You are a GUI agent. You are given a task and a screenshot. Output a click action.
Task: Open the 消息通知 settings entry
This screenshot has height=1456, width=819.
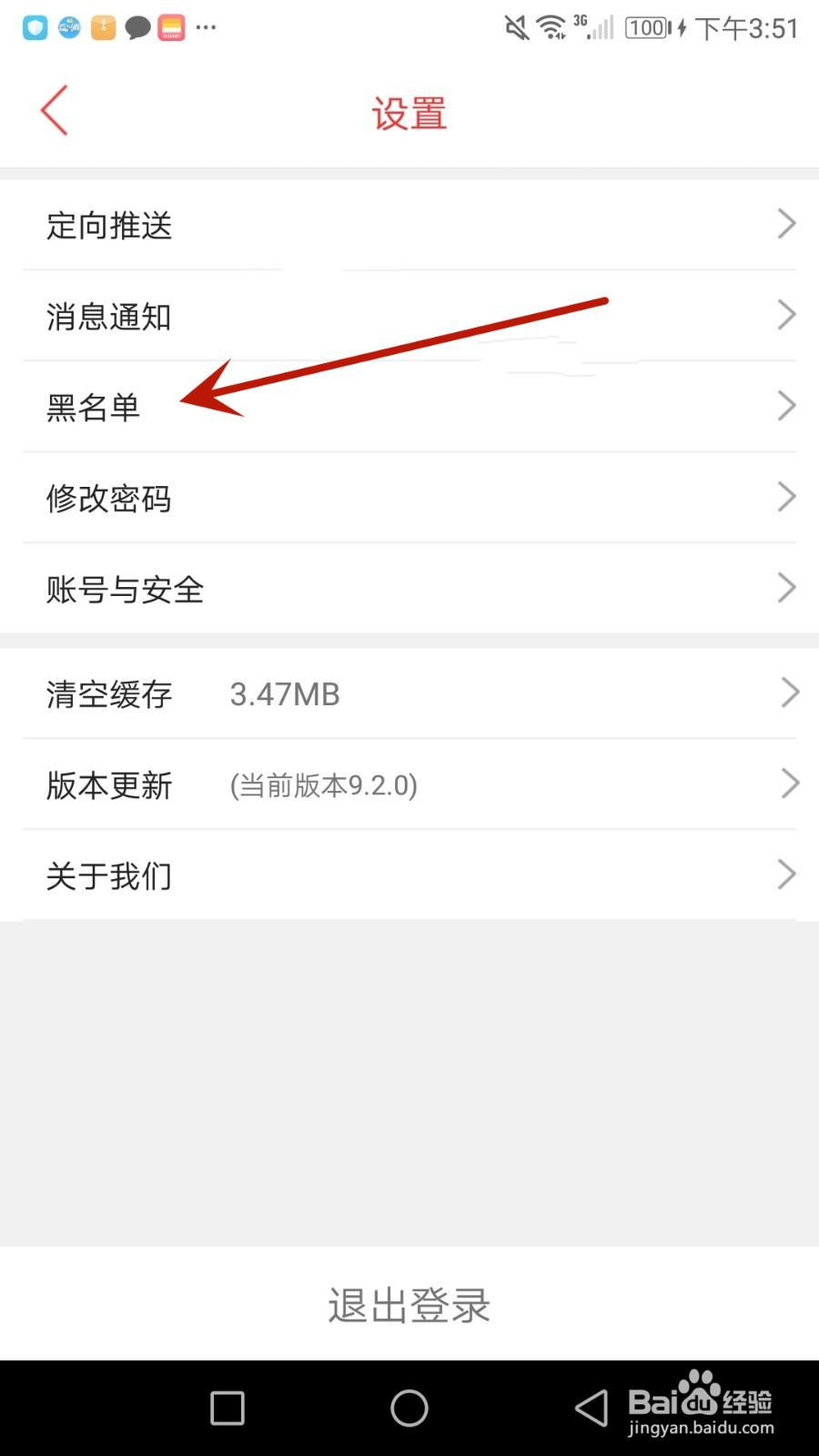(107, 316)
